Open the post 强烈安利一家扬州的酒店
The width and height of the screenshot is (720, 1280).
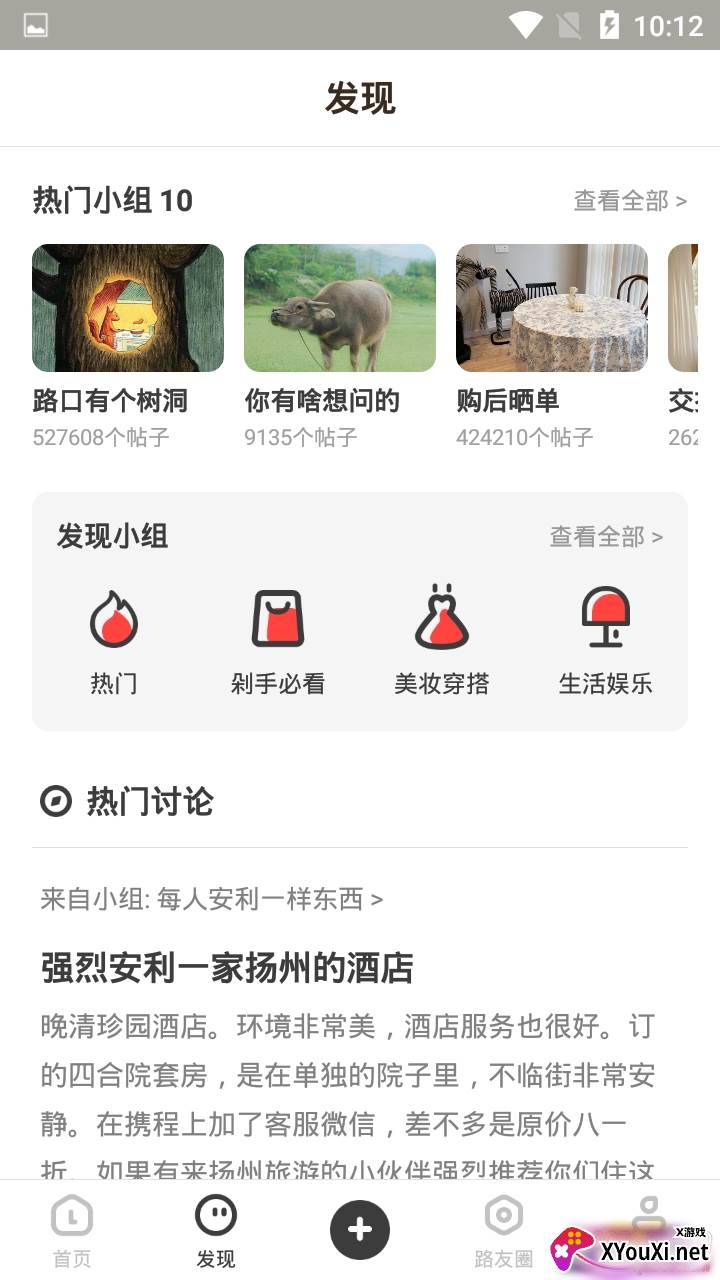pos(227,968)
